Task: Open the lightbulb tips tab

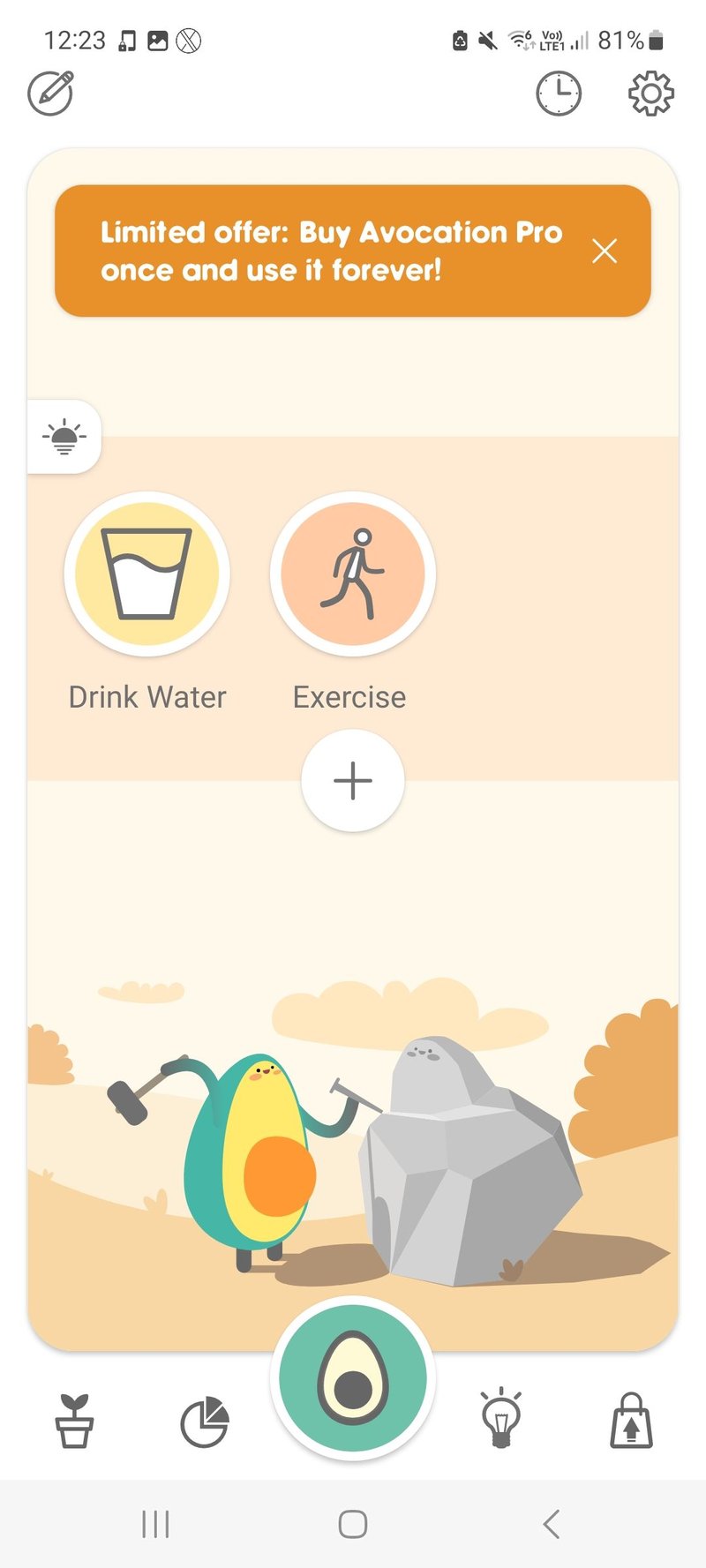Action: point(501,1418)
